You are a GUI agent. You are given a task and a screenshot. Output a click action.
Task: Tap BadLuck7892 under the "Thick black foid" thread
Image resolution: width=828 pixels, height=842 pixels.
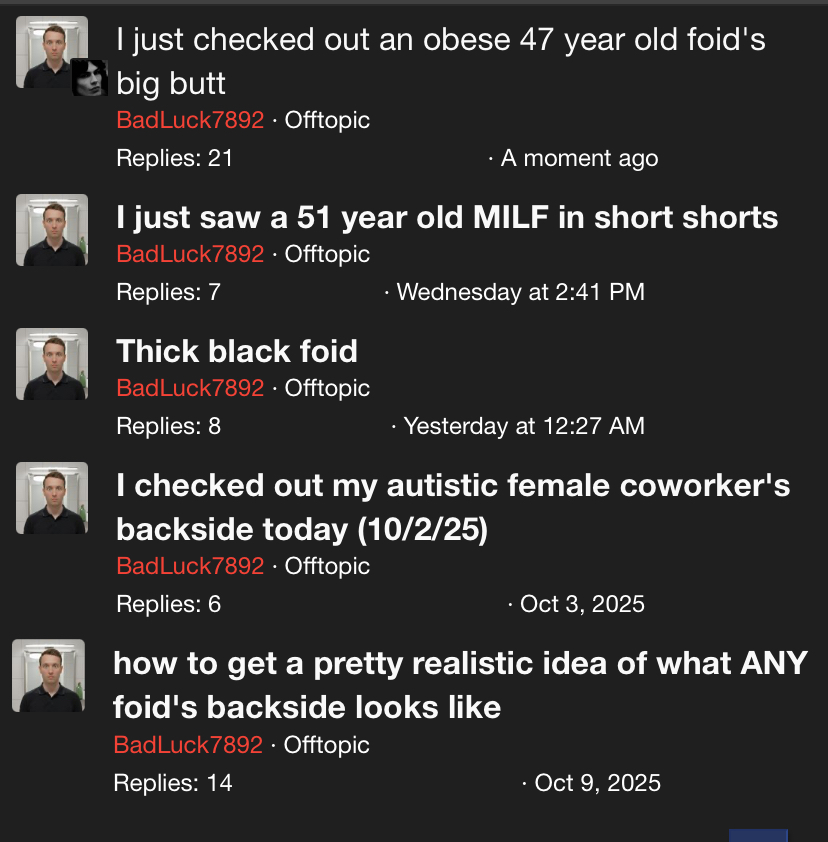[190, 388]
